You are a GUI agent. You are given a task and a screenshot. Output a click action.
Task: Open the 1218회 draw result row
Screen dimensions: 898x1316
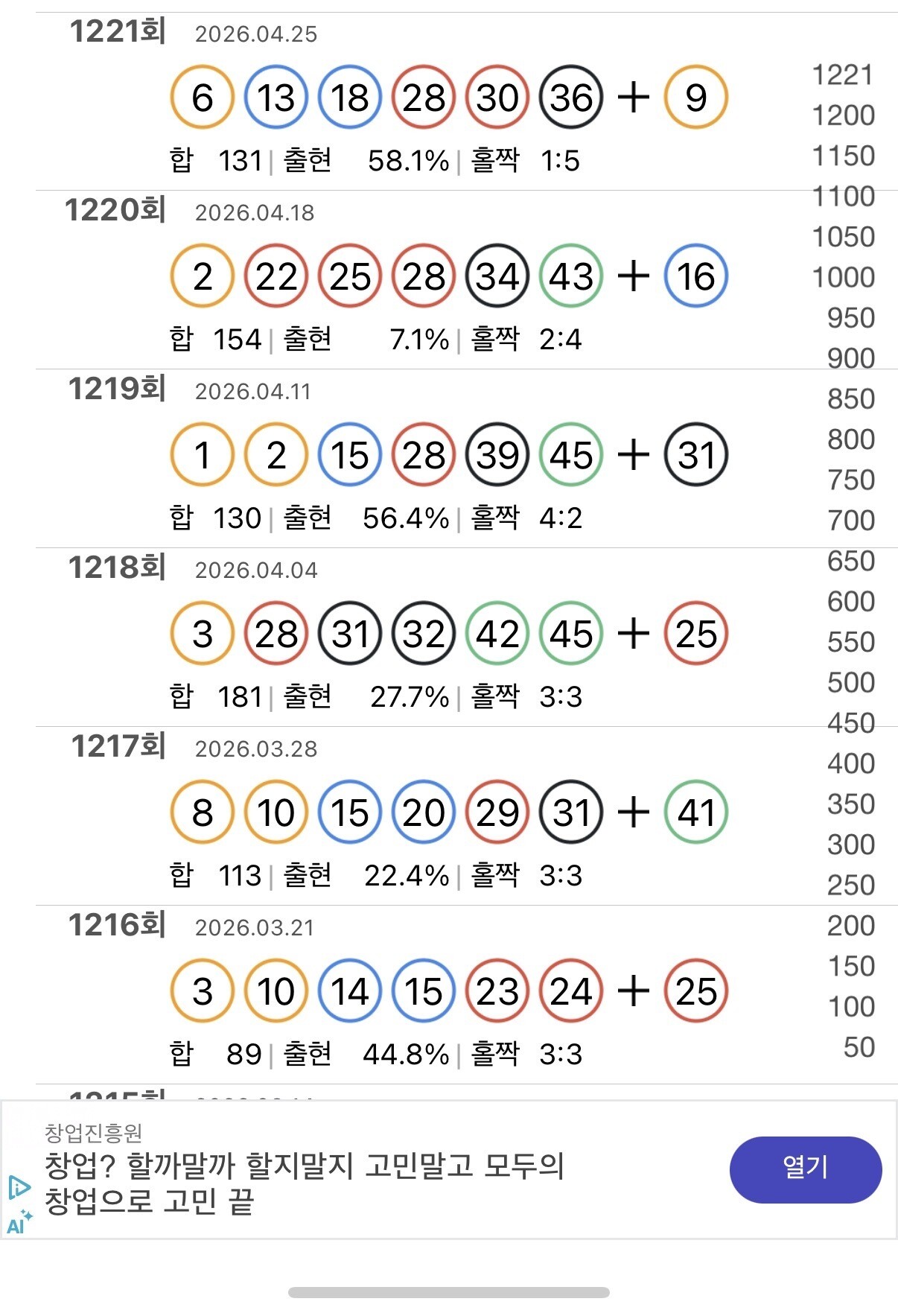click(x=417, y=638)
